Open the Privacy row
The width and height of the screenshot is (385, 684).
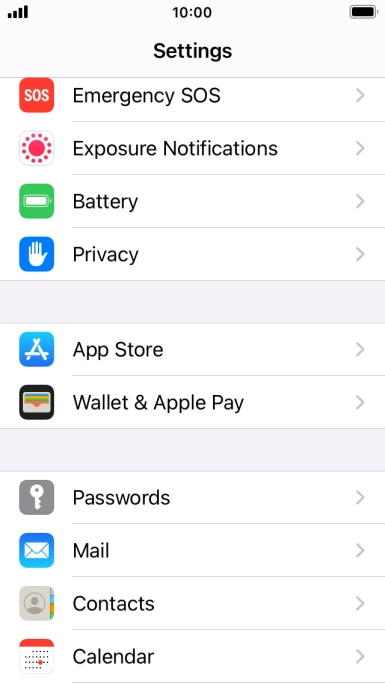[x=192, y=254]
